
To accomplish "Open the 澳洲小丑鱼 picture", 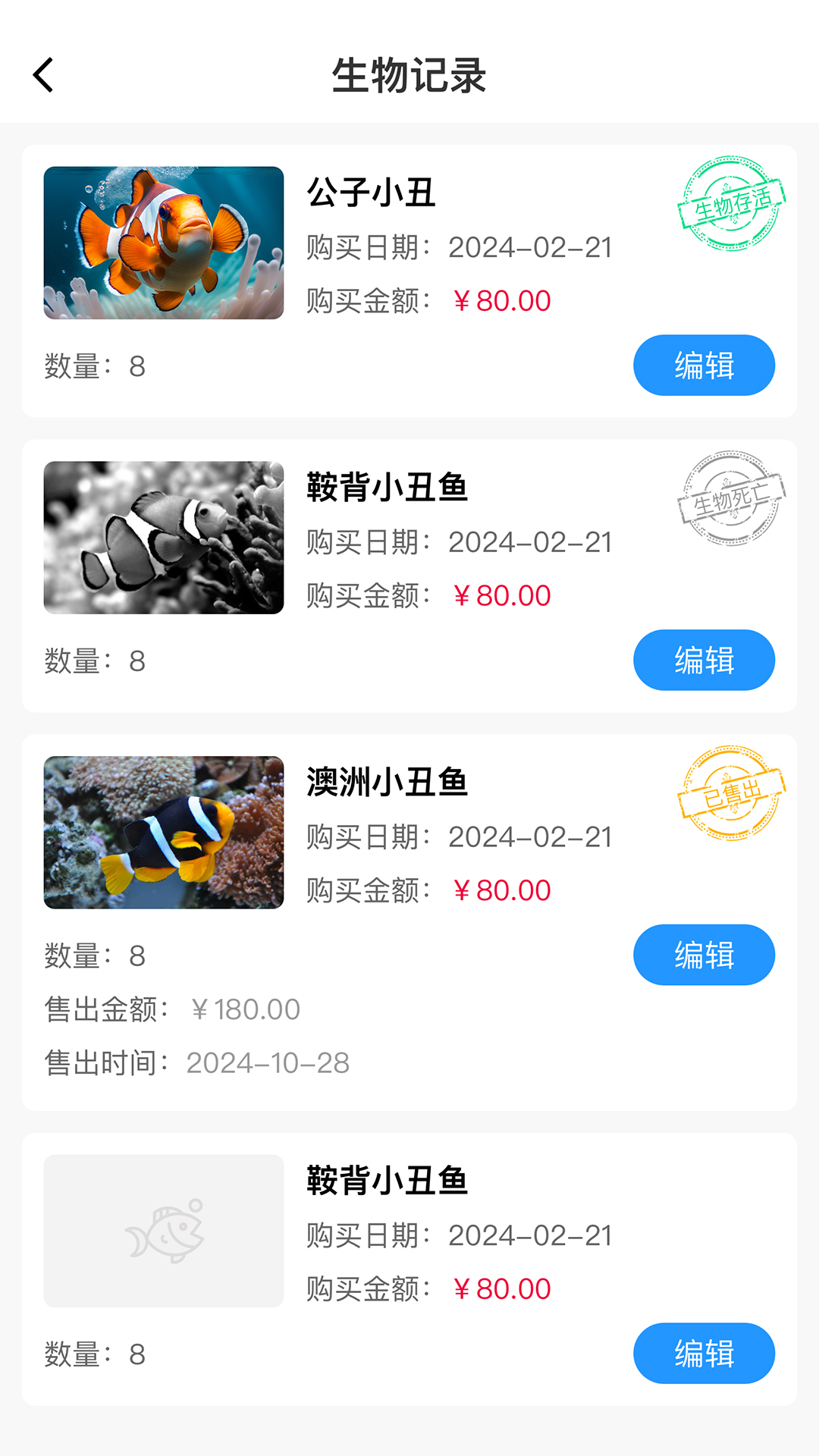I will tap(164, 834).
